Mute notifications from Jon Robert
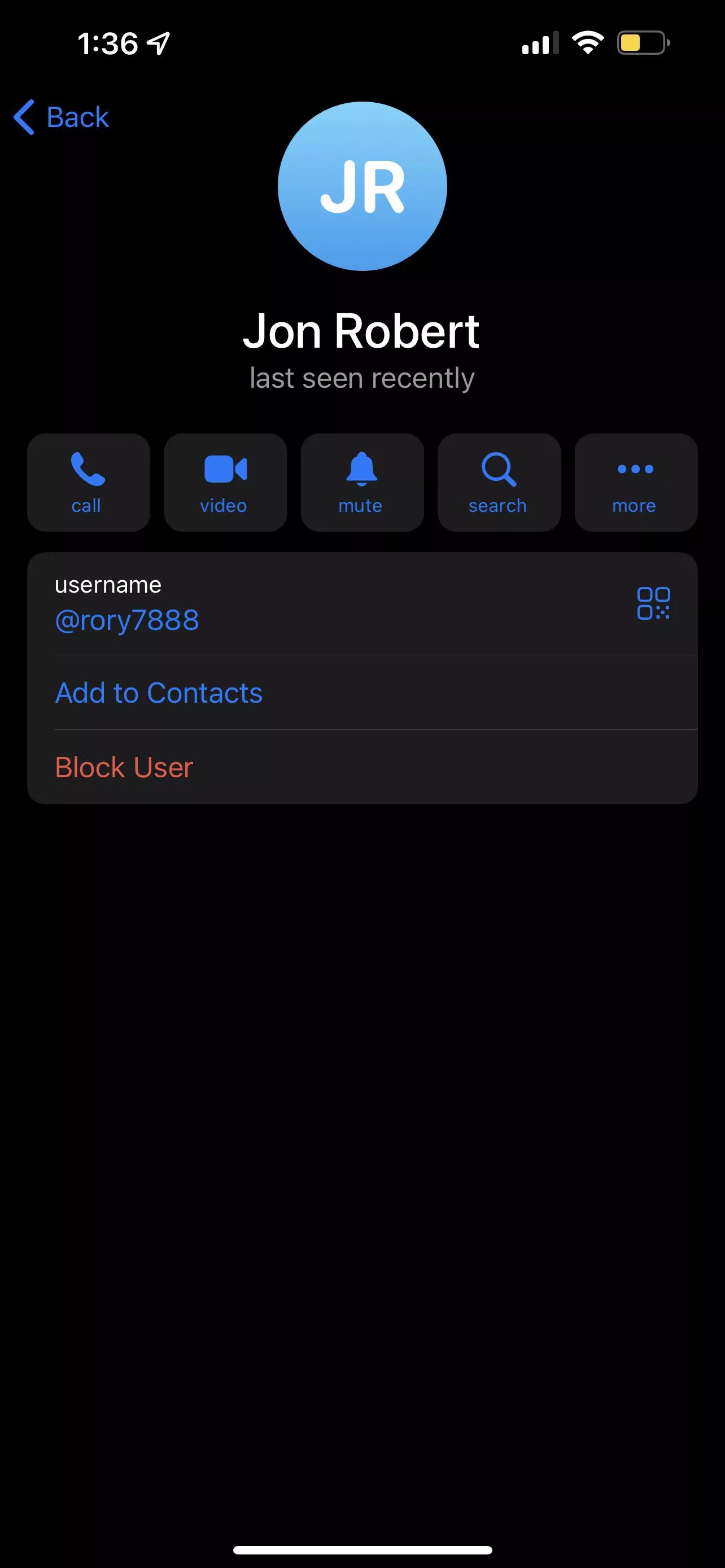 [361, 482]
